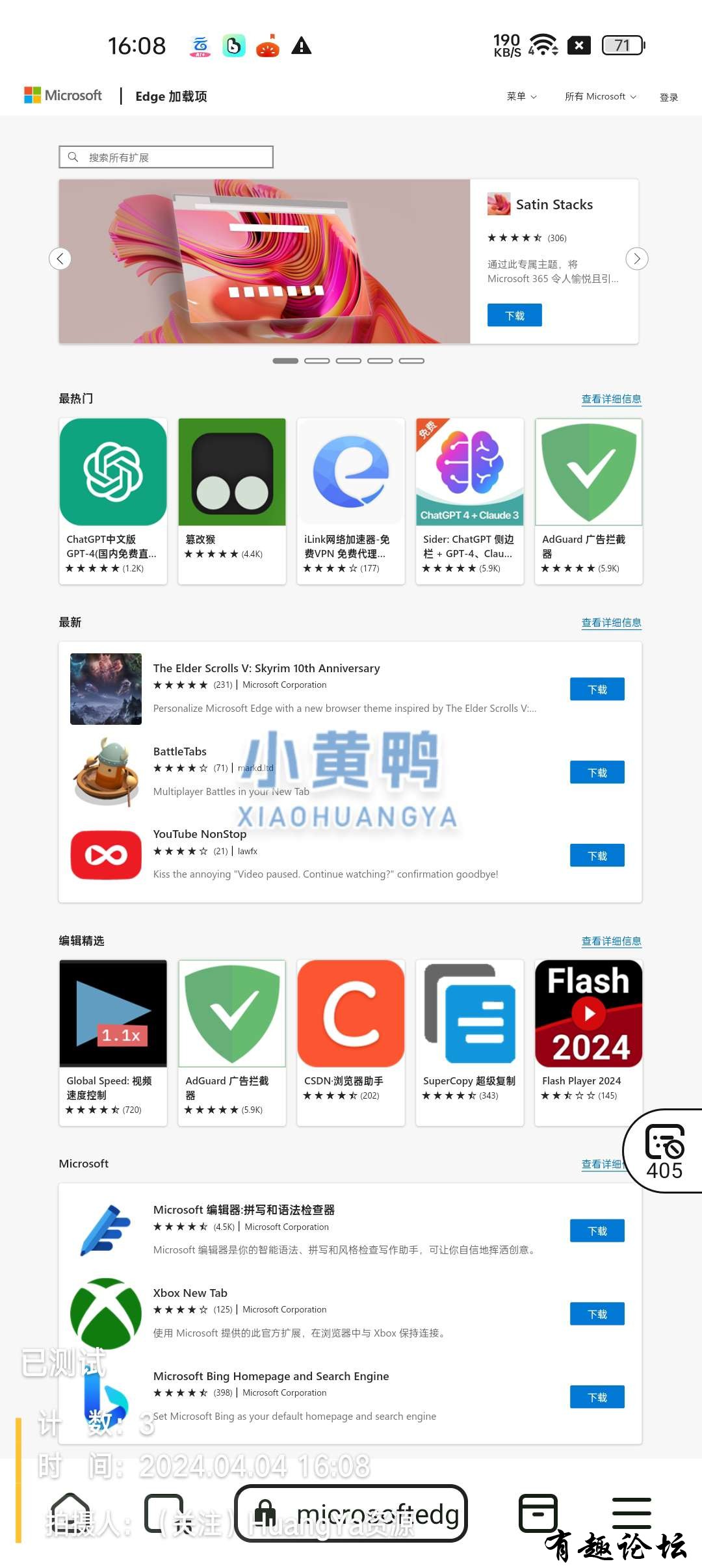The height and width of the screenshot is (1568, 702).
Task: Open the ChatGPT中文版 extension card
Action: (x=113, y=501)
